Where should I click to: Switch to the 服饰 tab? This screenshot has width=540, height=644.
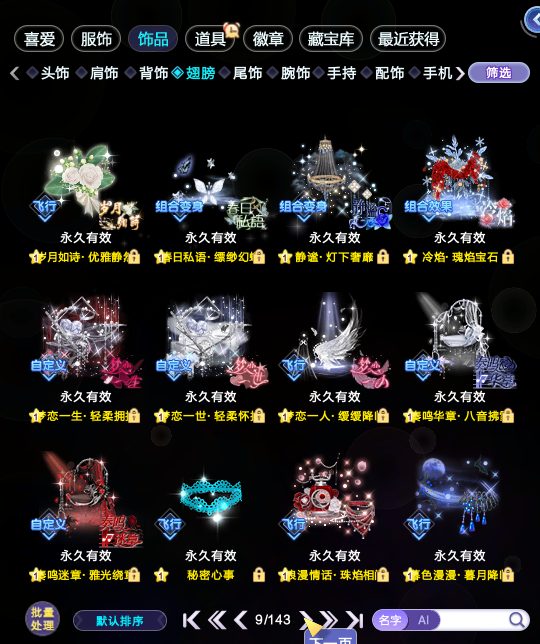pos(96,39)
